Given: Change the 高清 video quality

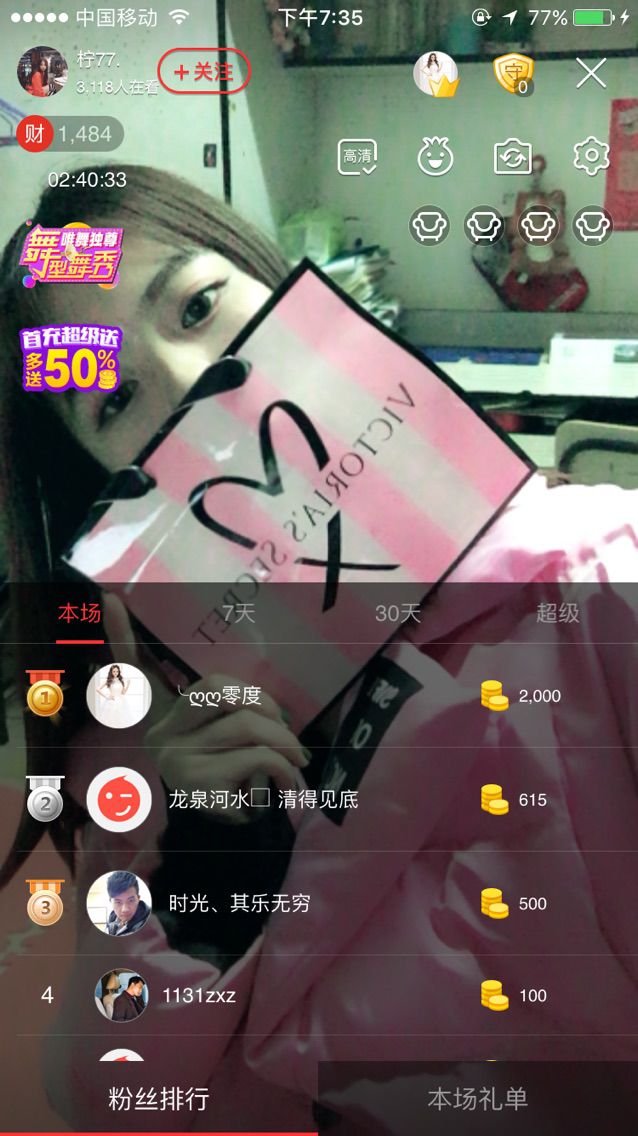Looking at the screenshot, I should click(x=357, y=157).
